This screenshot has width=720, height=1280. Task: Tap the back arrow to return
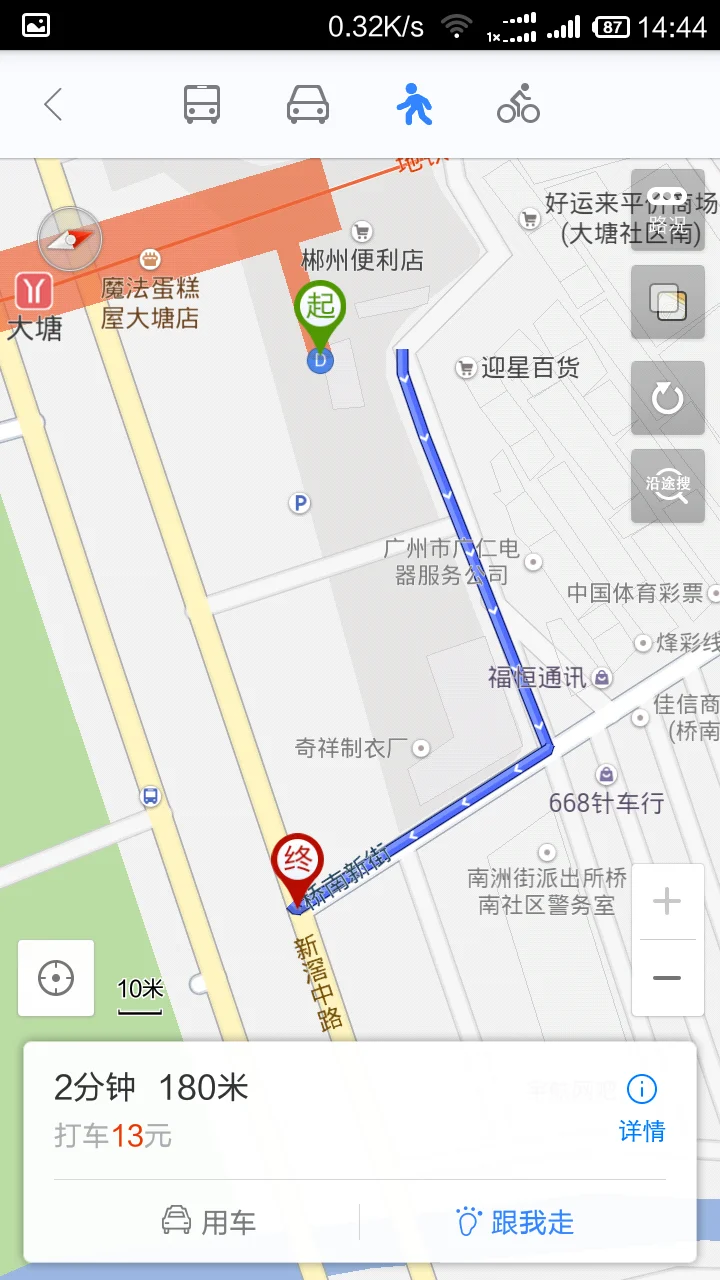[x=52, y=104]
